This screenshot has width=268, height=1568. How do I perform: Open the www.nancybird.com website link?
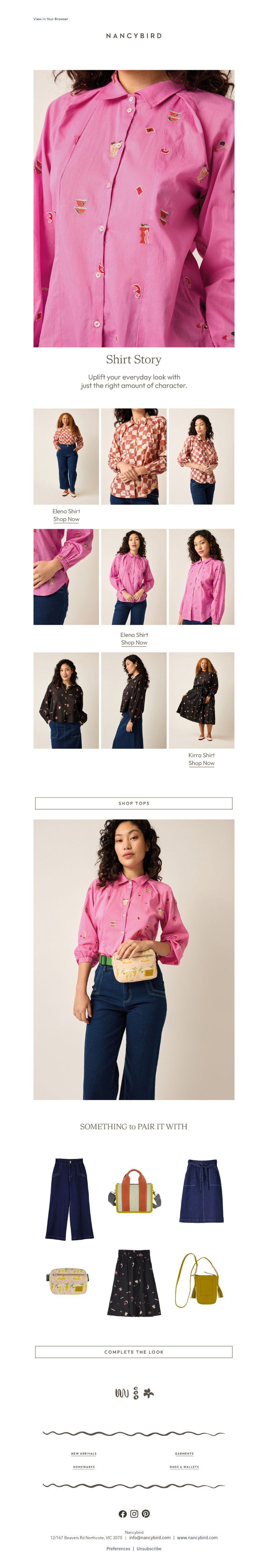point(197,1537)
